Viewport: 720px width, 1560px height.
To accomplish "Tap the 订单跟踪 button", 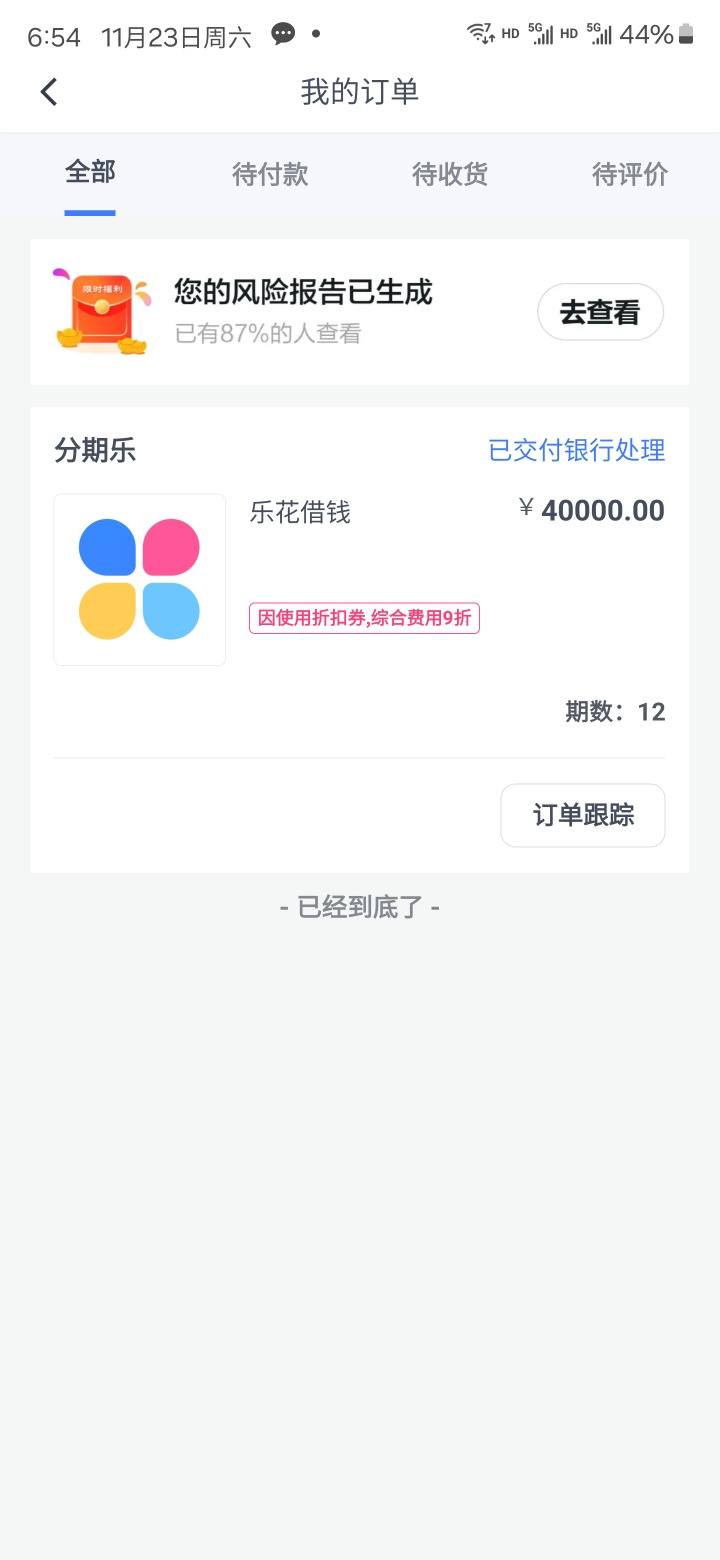I will [583, 815].
